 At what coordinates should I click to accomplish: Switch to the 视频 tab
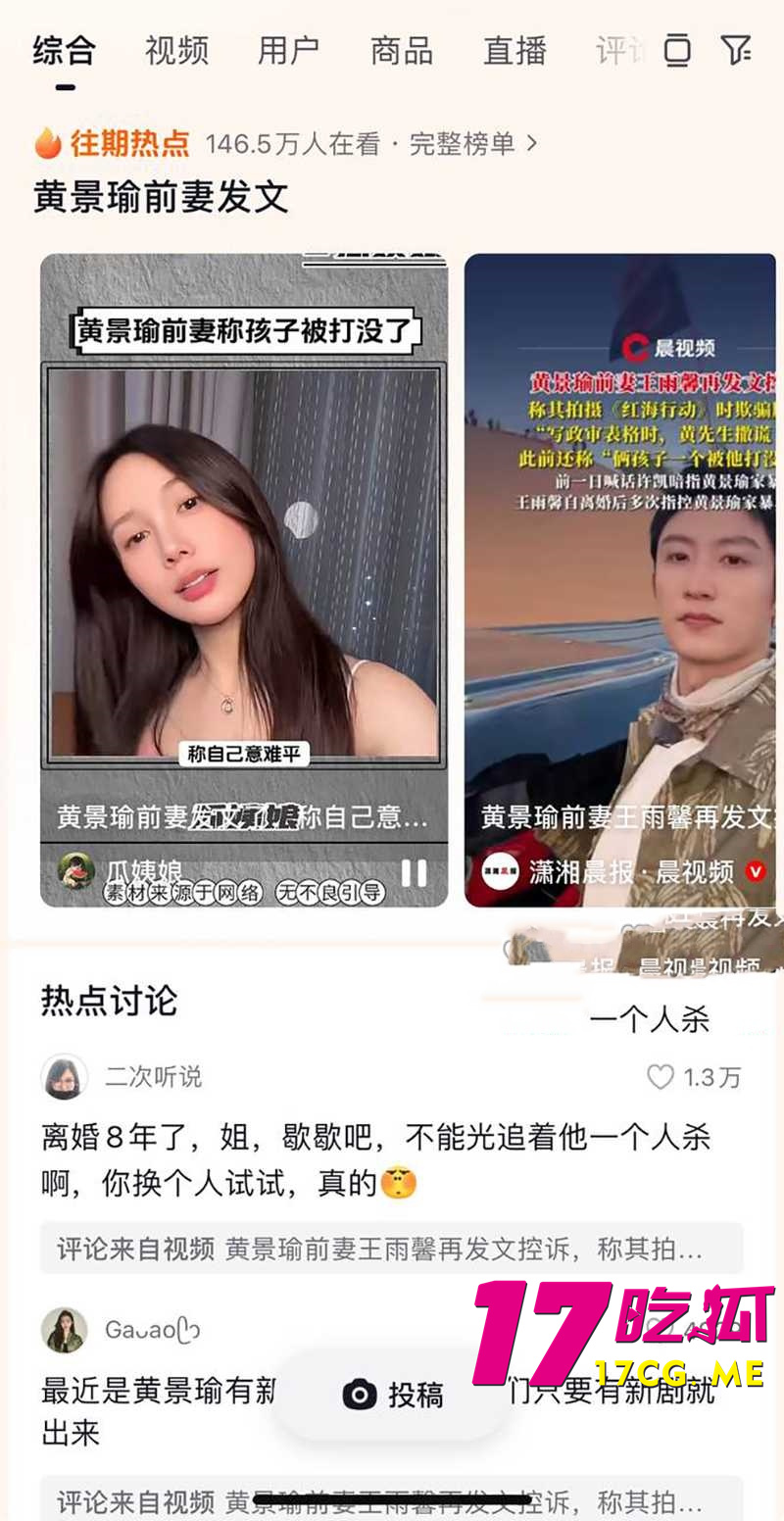[x=175, y=51]
